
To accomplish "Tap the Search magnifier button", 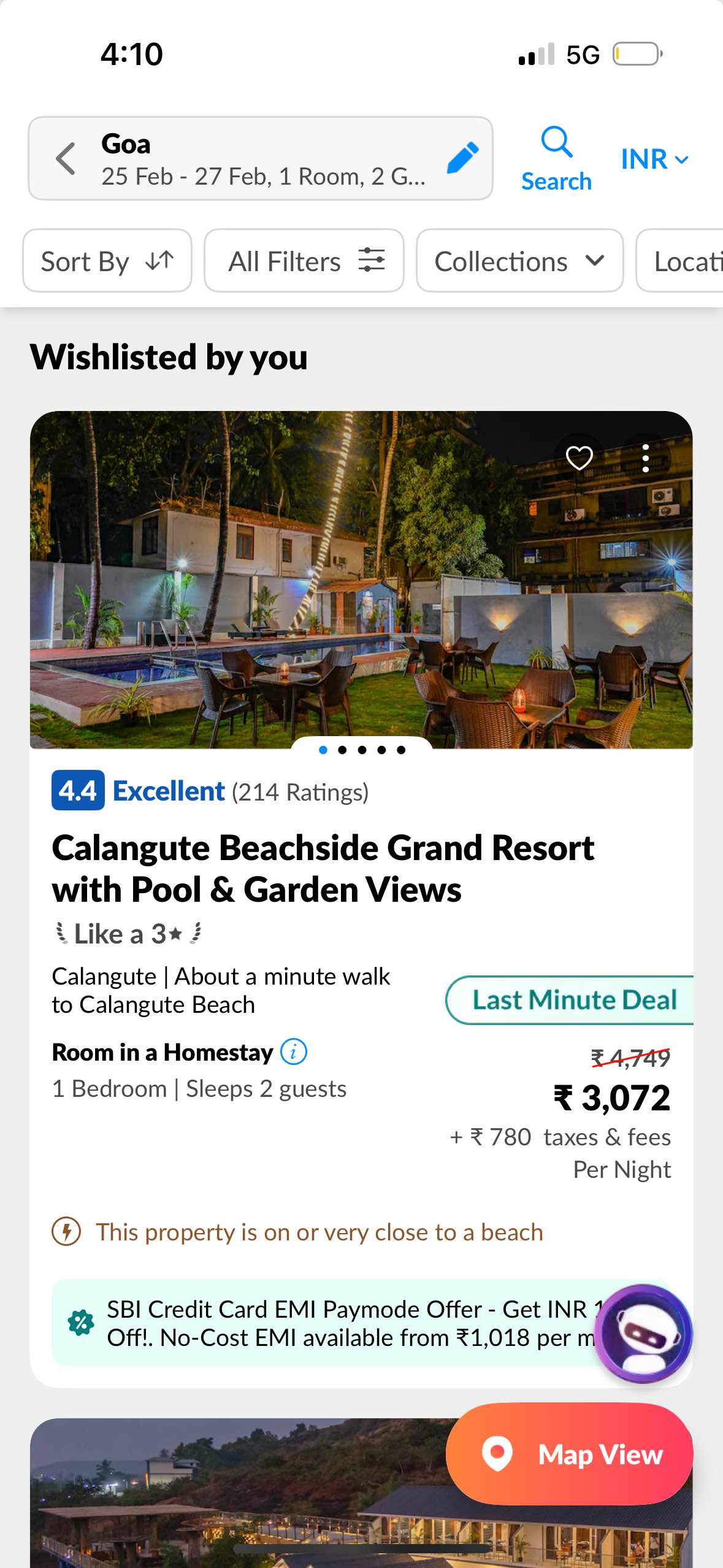I will tap(556, 159).
